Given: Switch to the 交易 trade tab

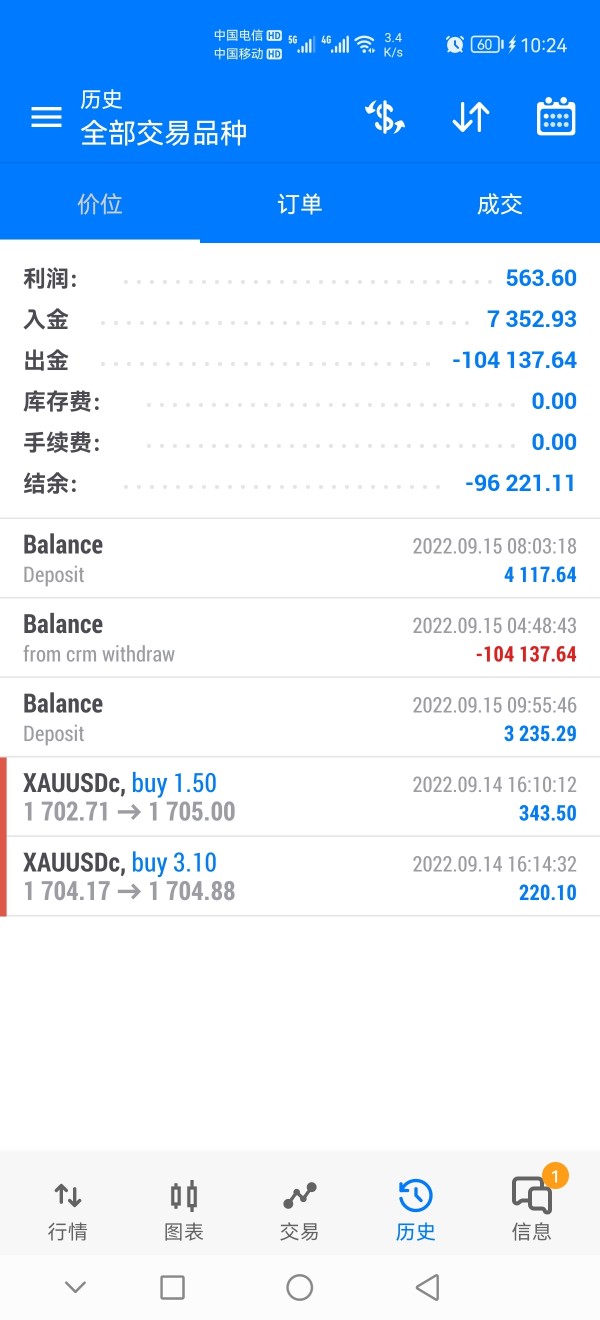Looking at the screenshot, I should pos(300,1208).
